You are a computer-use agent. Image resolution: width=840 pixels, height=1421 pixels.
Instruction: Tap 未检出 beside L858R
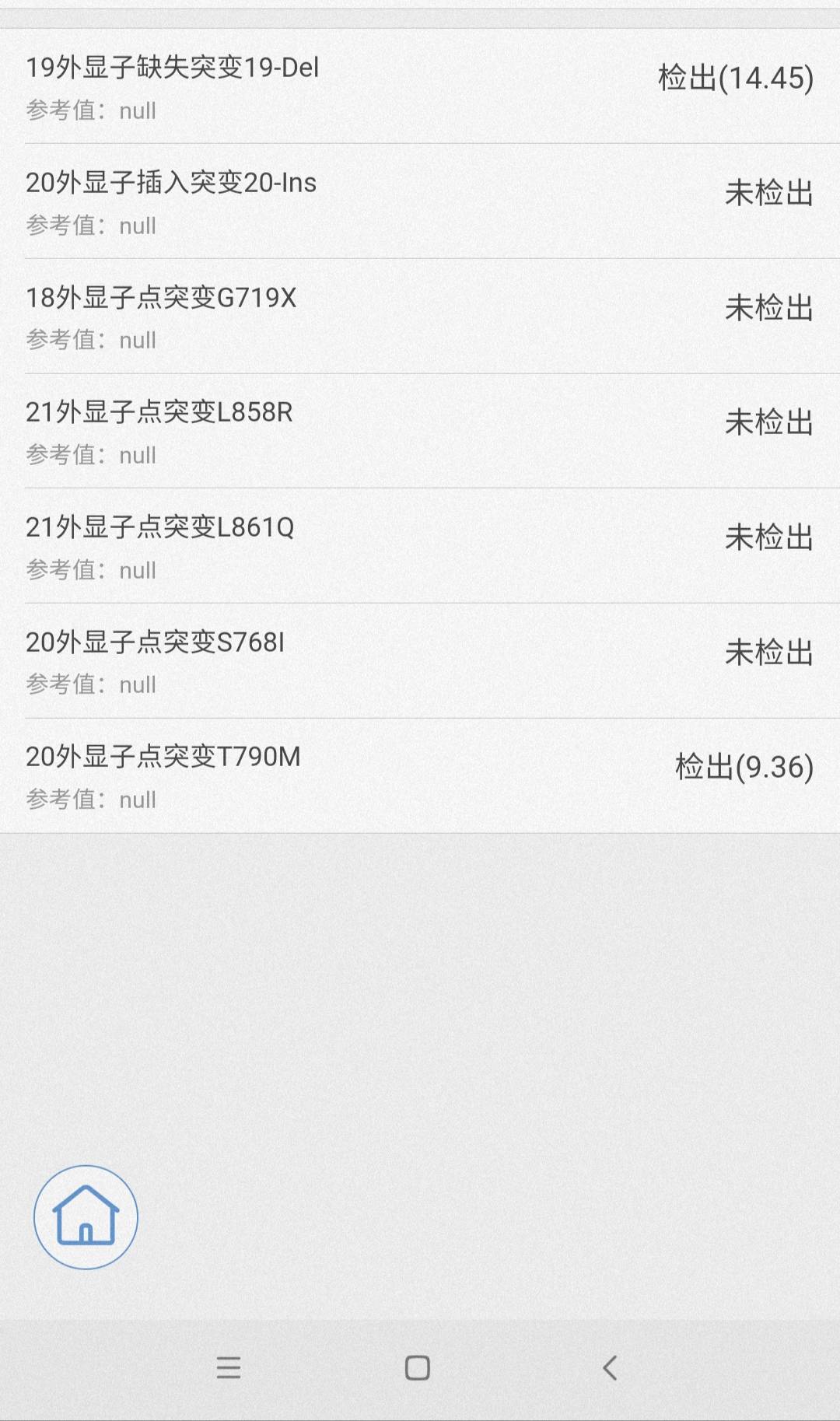[x=766, y=422]
